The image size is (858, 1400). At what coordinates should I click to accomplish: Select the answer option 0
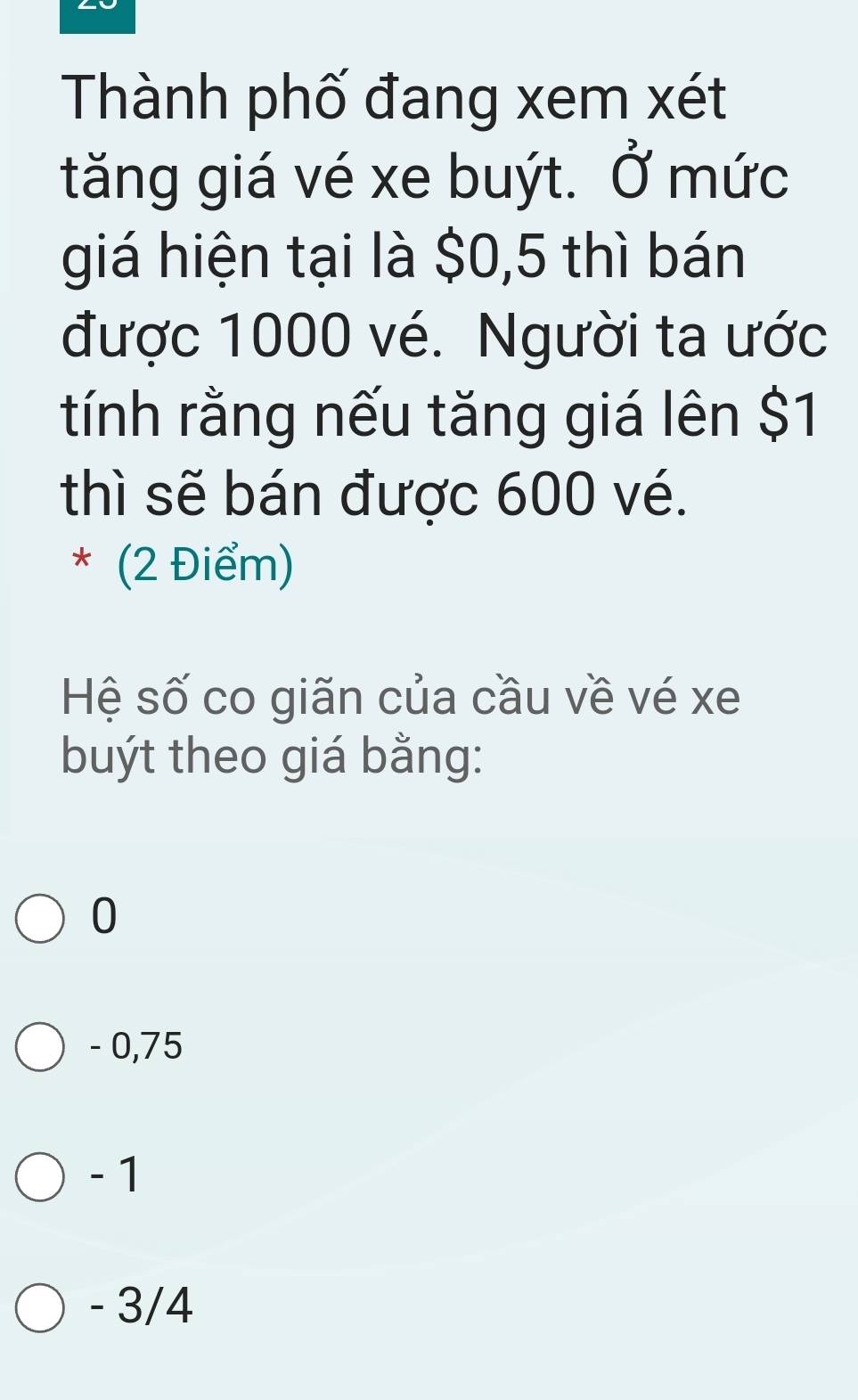41,919
